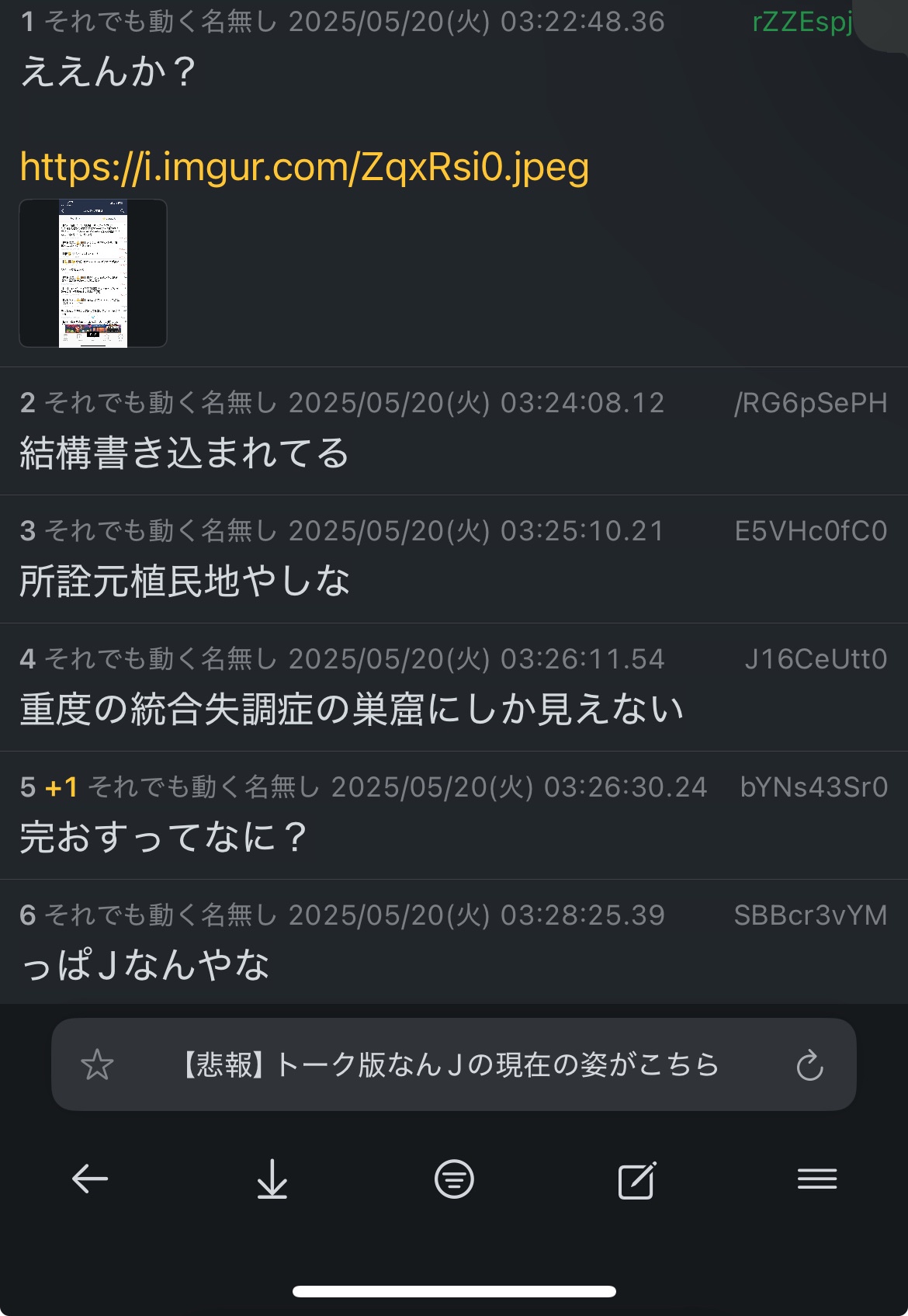Viewport: 908px width, 1316px height.
Task: Open the imgur ZqxRsi0.jpeg link
Action: point(304,167)
